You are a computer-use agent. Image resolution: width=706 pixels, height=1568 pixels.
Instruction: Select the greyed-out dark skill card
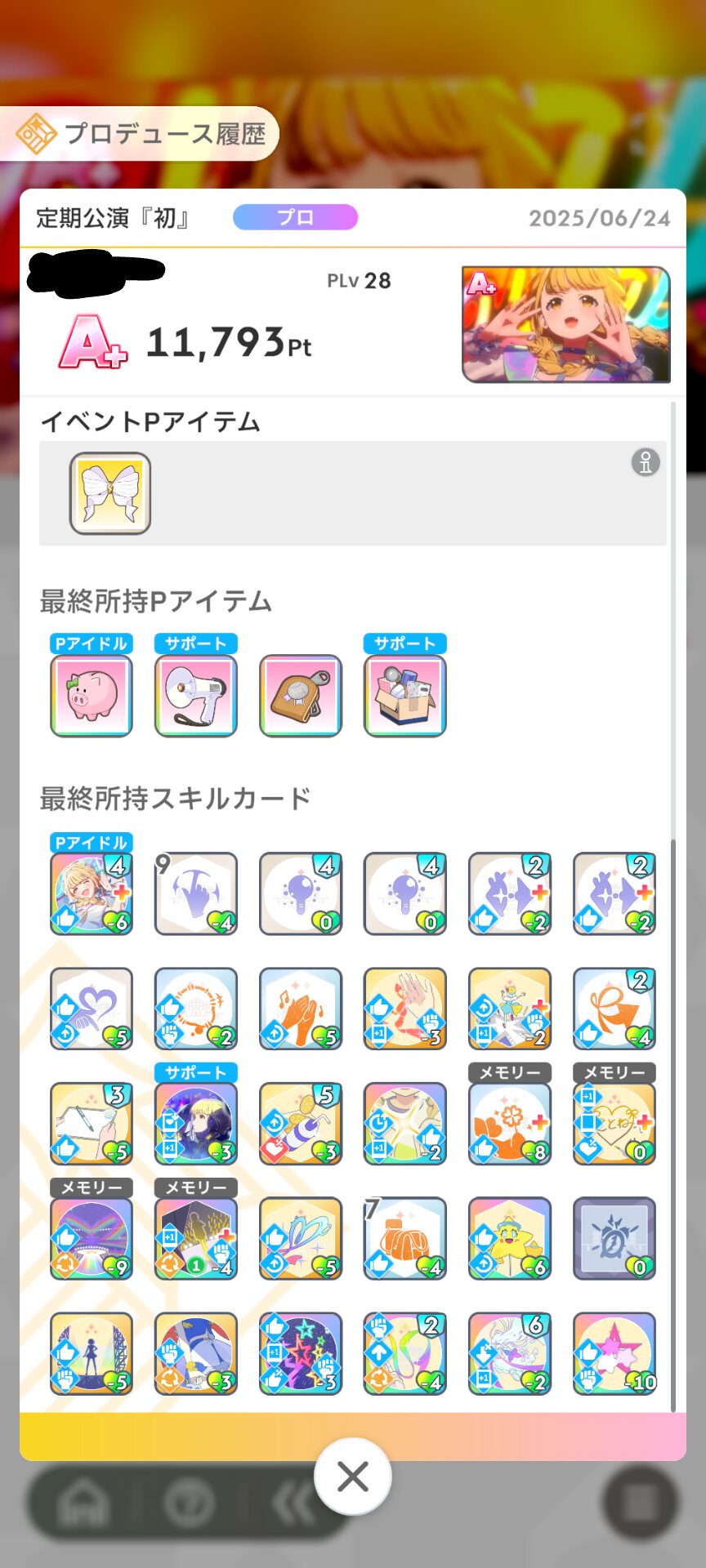(x=614, y=1238)
